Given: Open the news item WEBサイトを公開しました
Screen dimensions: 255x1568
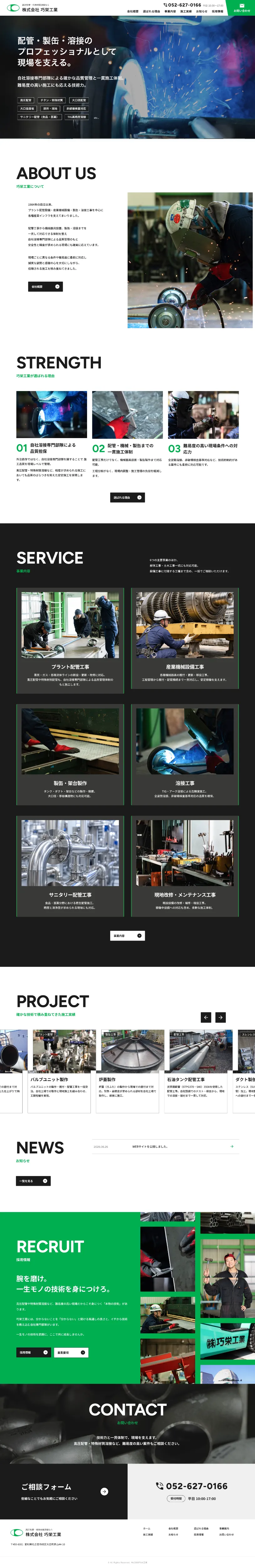Looking at the screenshot, I should (165, 1146).
